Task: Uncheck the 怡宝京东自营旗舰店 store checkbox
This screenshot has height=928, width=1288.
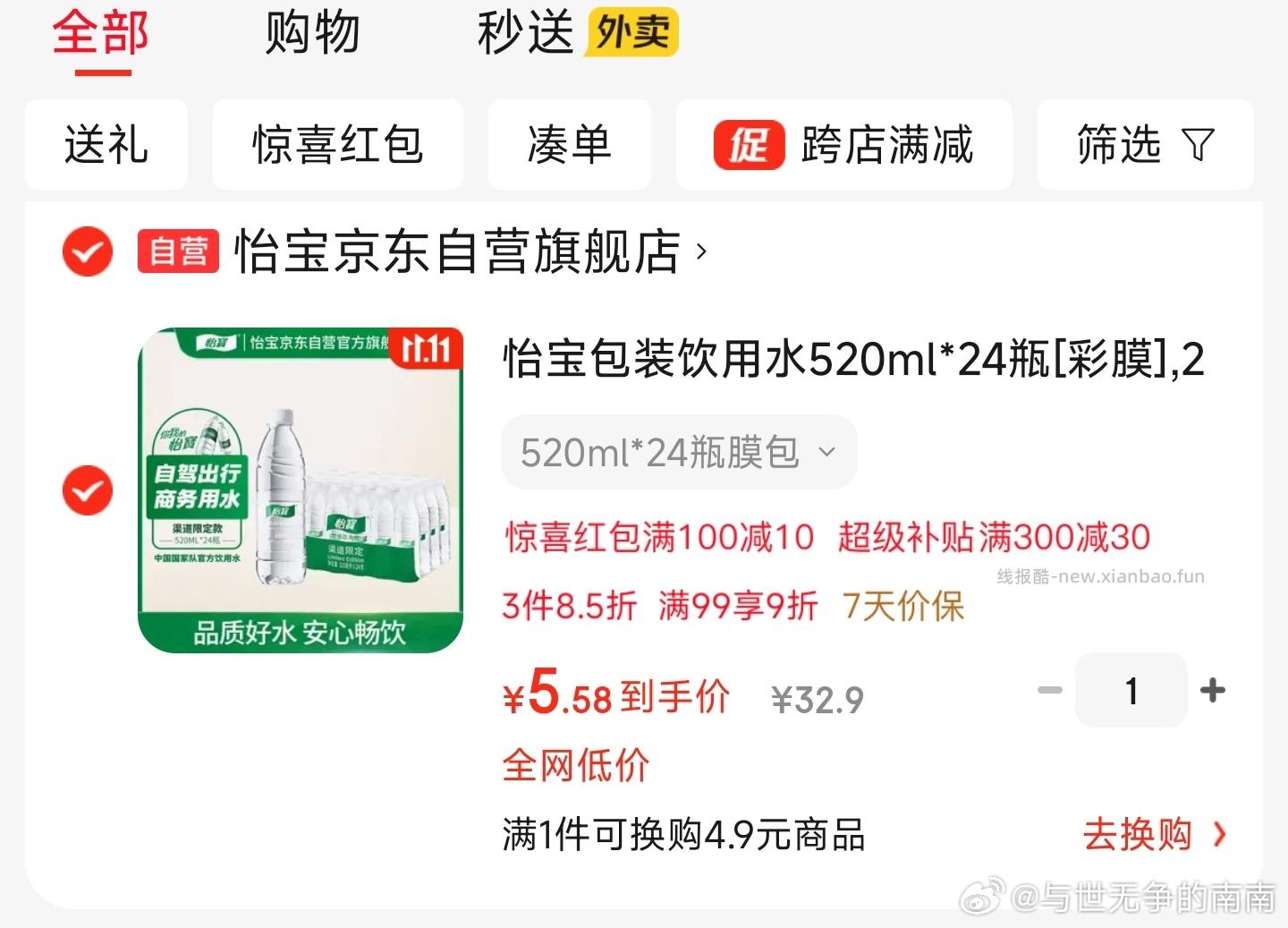Action: pyautogui.click(x=87, y=251)
